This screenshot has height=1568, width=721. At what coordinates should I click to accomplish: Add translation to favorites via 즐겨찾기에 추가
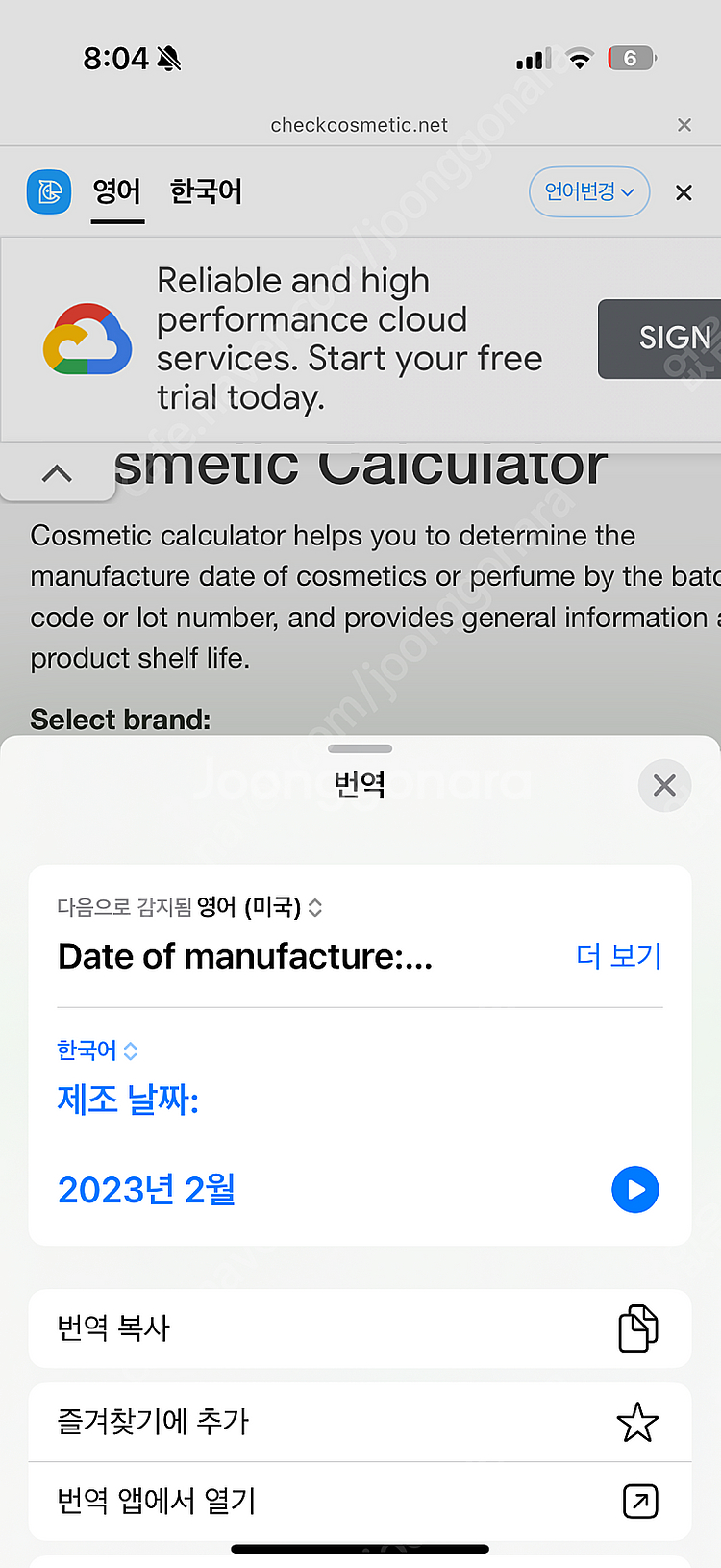click(360, 1422)
